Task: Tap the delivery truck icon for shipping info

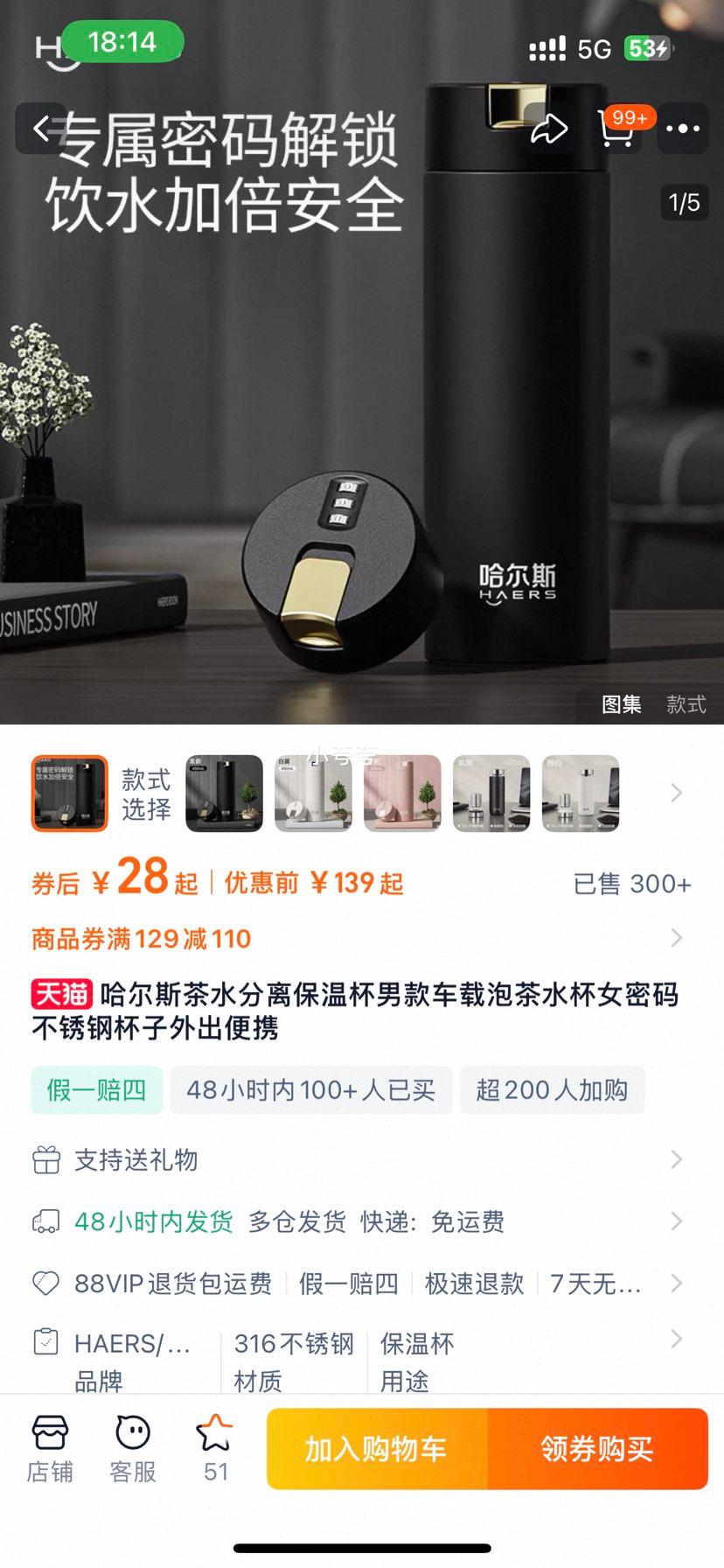Action: (45, 1221)
